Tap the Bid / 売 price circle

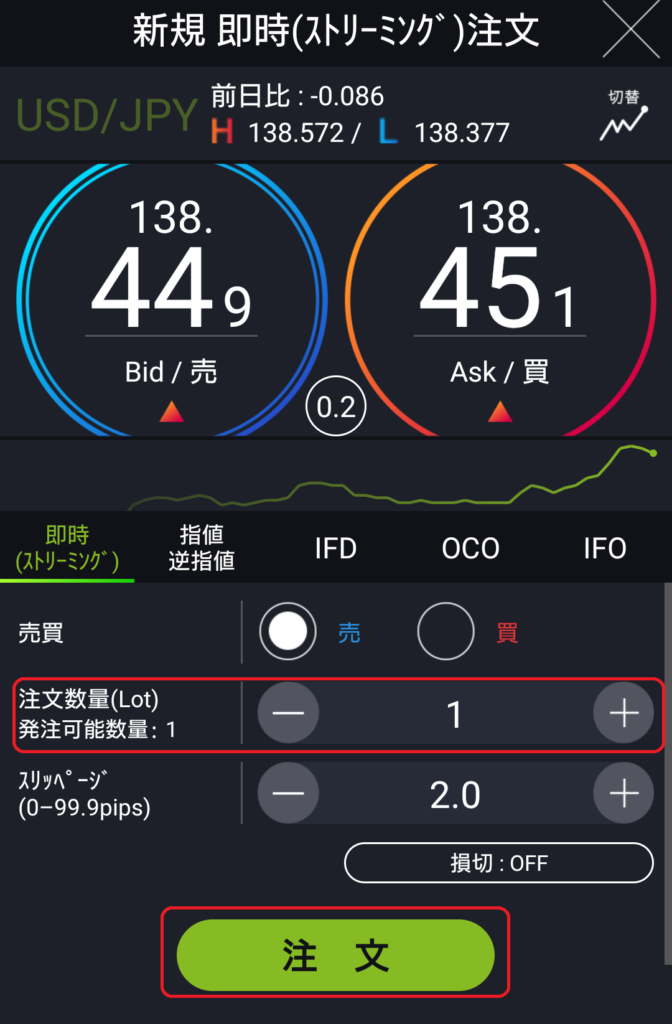tap(171, 300)
